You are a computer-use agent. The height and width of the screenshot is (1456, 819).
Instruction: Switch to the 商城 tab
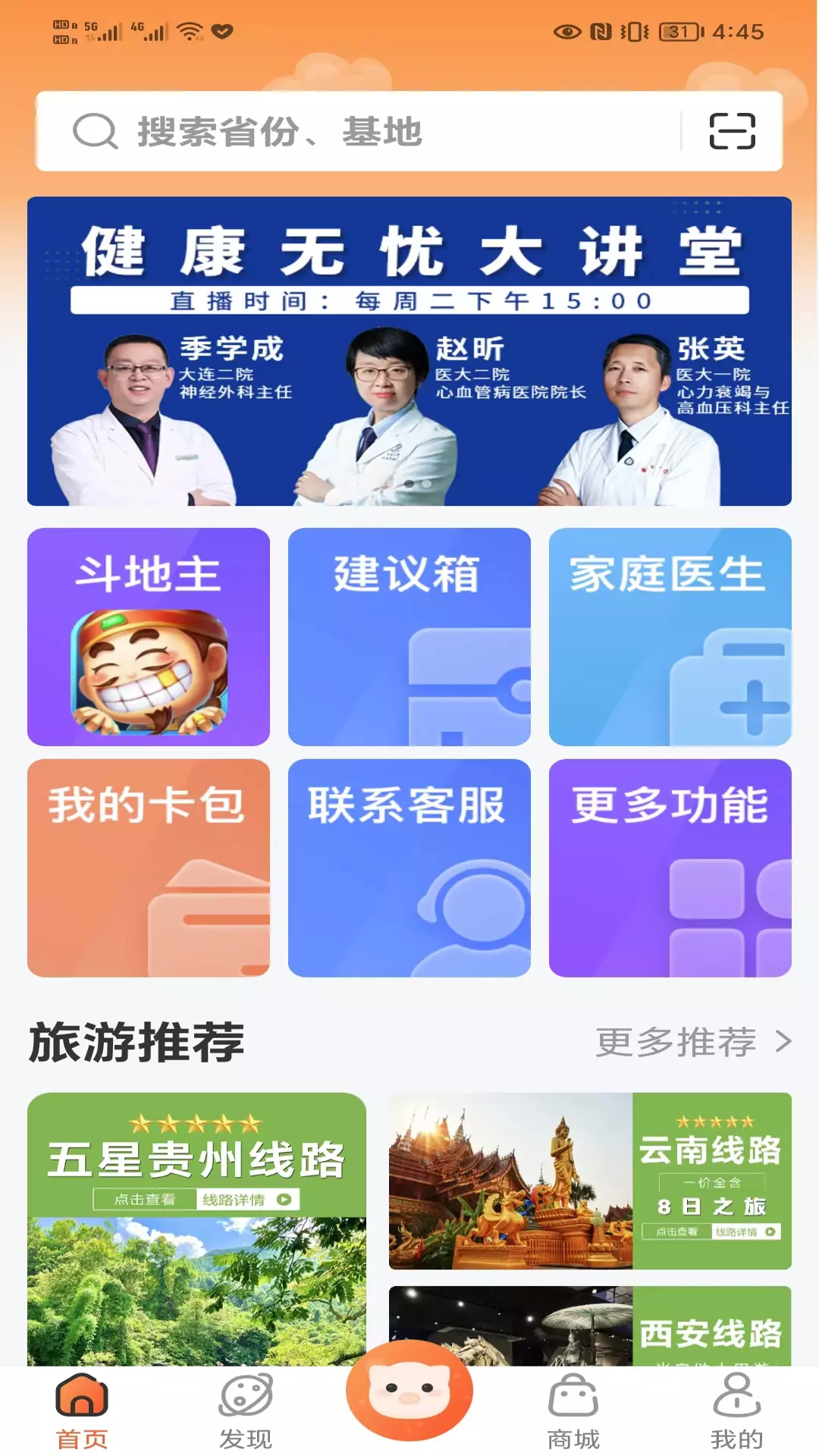coord(573,1412)
